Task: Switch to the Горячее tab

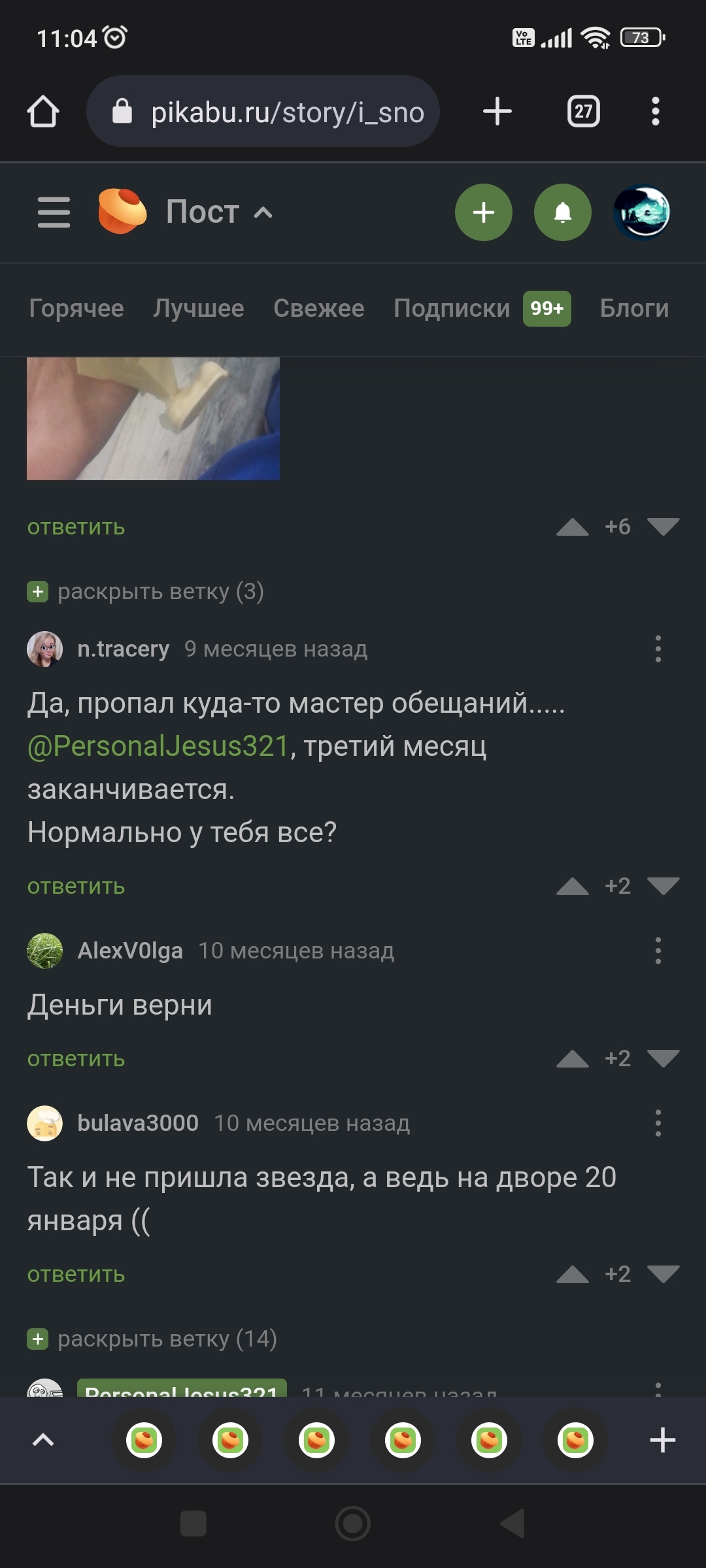Action: (76, 308)
